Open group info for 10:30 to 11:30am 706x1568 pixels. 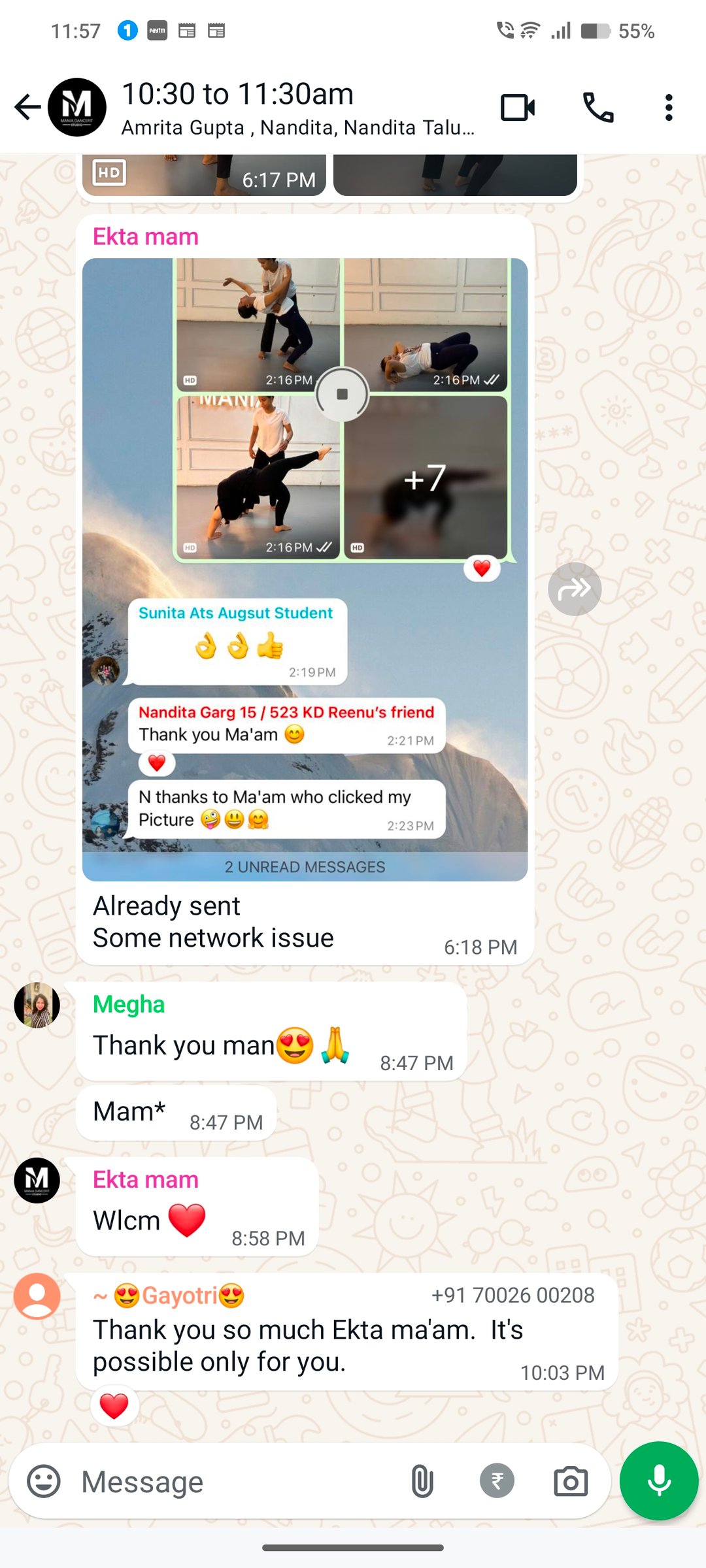click(298, 108)
